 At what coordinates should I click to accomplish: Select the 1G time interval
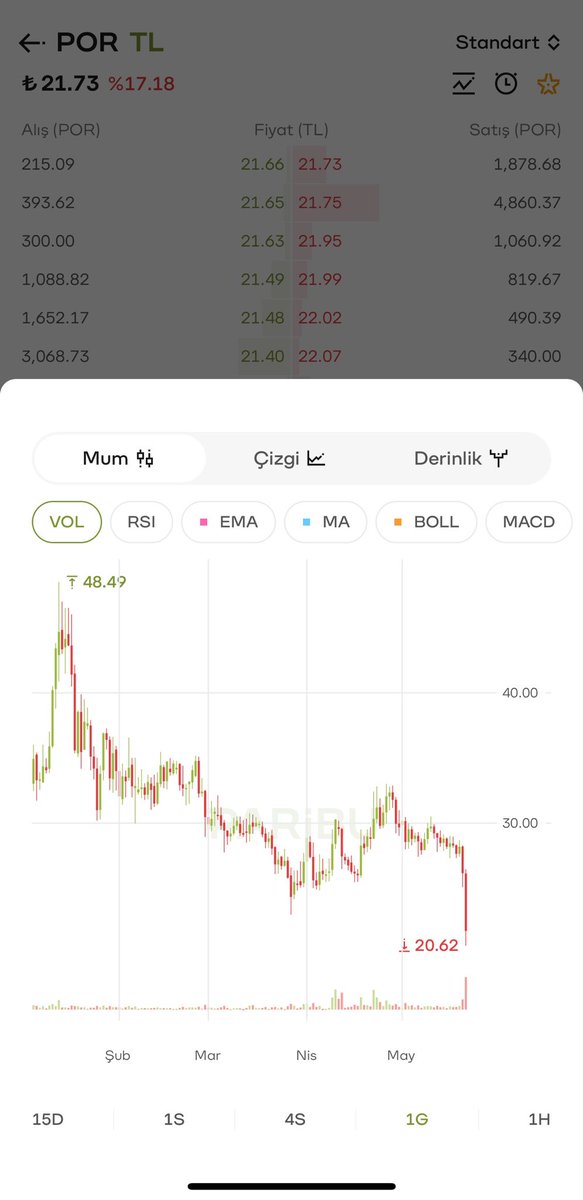click(x=417, y=1119)
